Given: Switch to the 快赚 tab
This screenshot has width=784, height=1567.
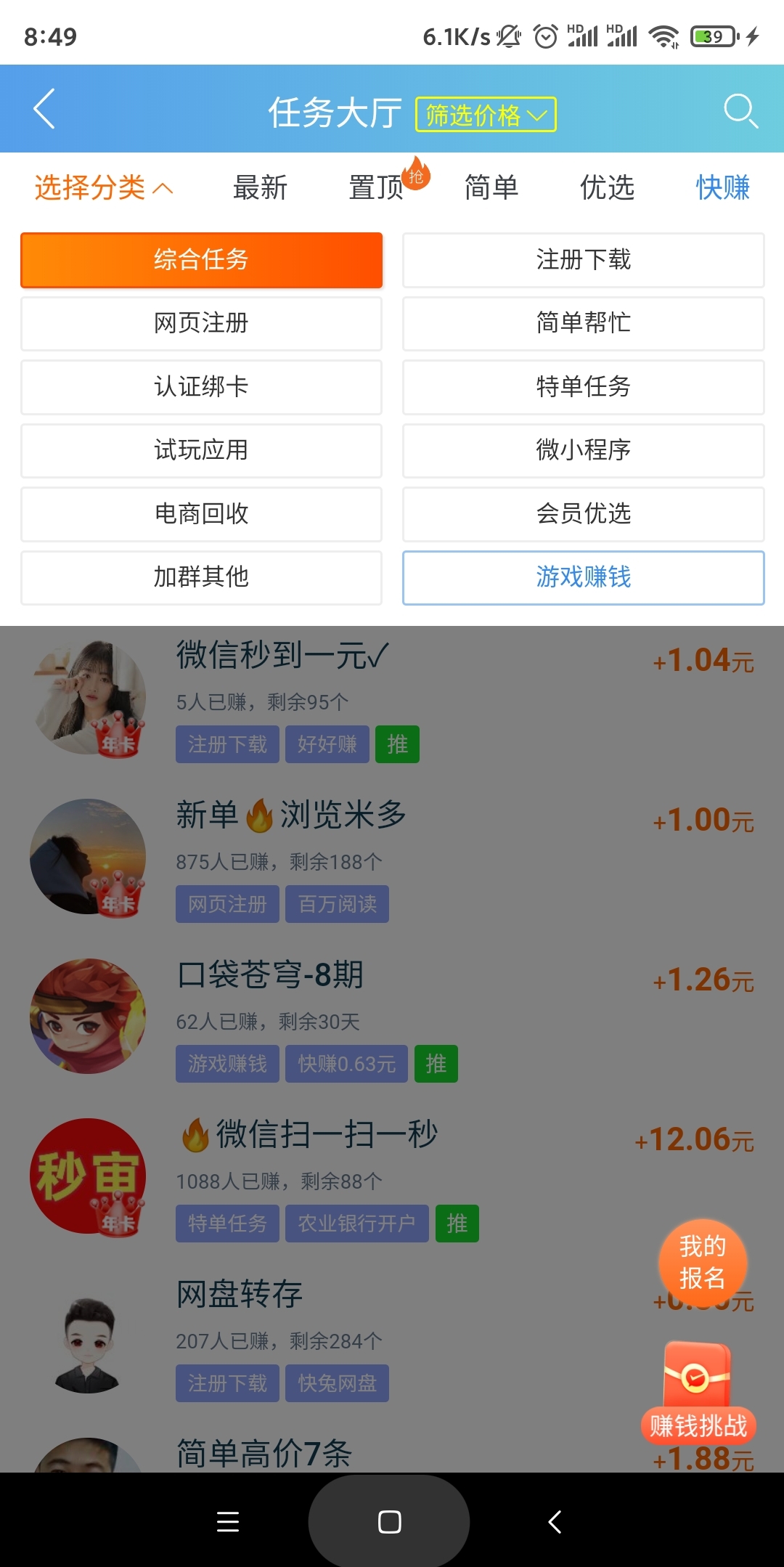Looking at the screenshot, I should pos(723,187).
